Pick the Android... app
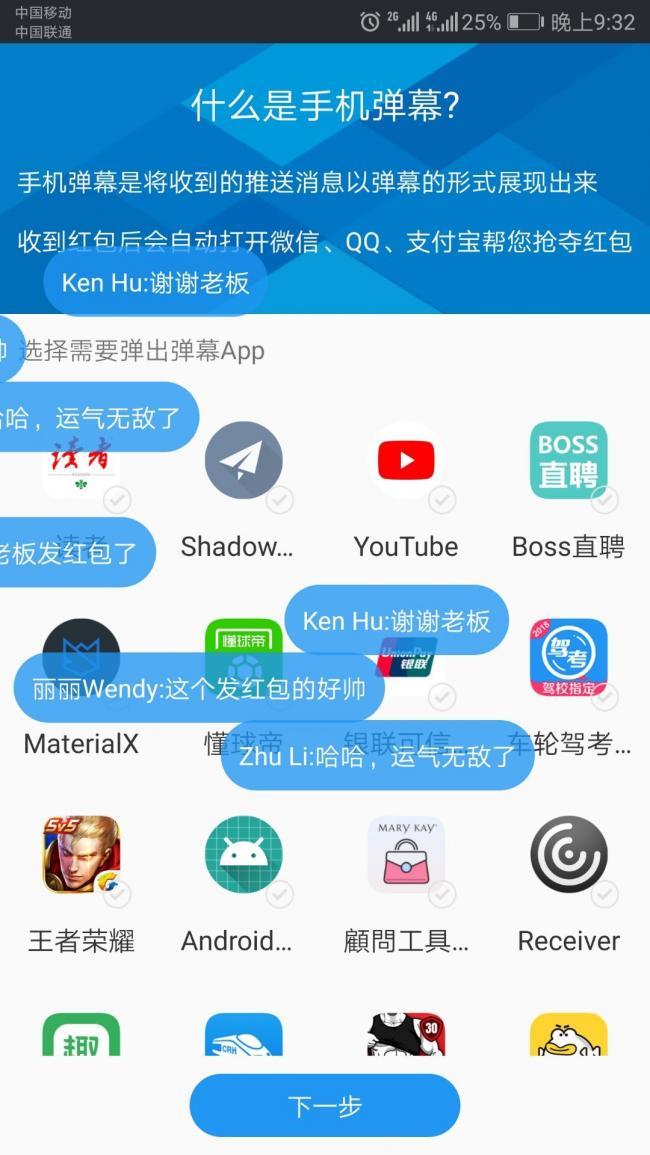The width and height of the screenshot is (650, 1155). pos(243,855)
